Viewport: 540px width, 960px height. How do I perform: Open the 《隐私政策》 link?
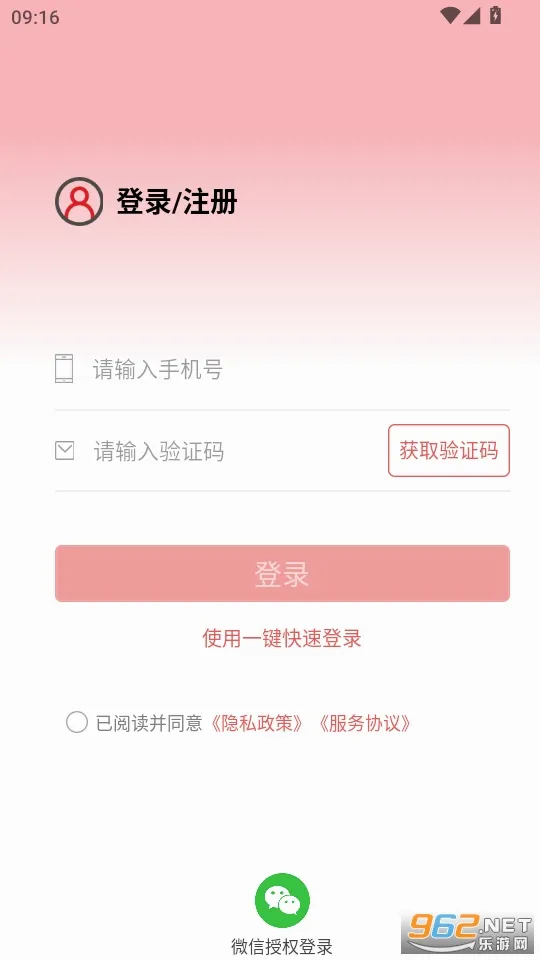coord(257,723)
